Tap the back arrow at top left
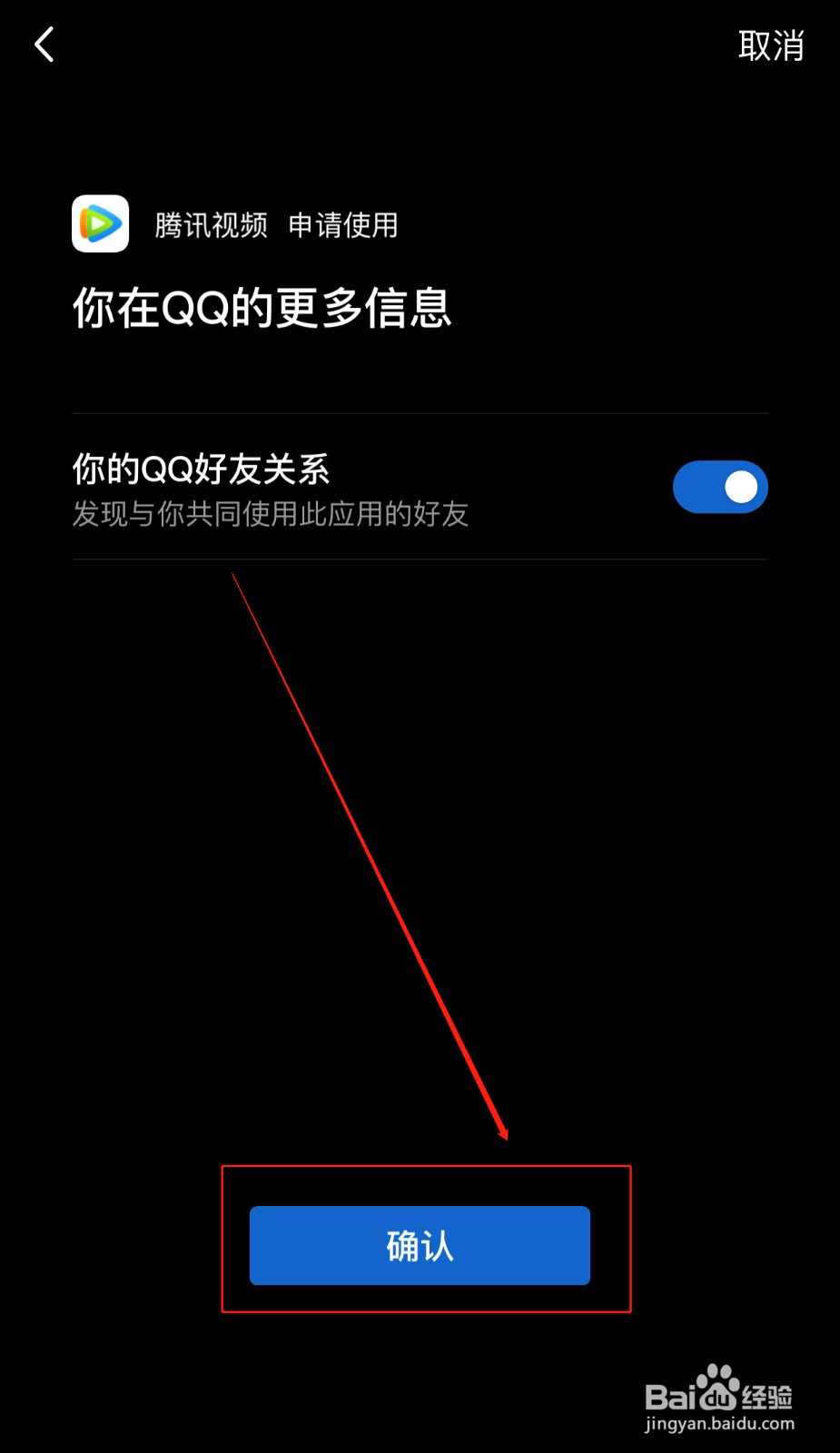The height and width of the screenshot is (1453, 840). (44, 44)
